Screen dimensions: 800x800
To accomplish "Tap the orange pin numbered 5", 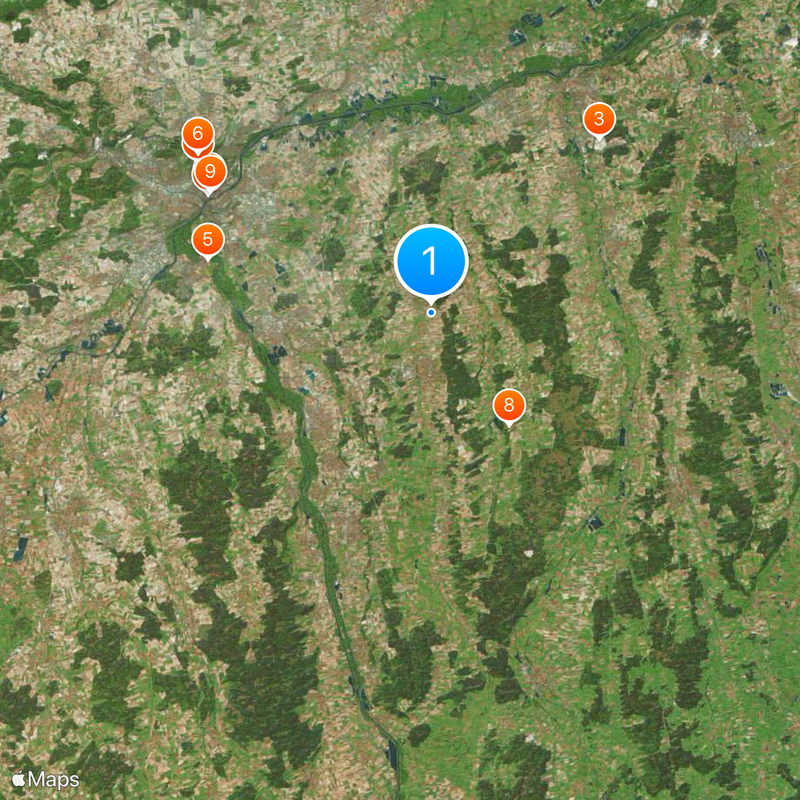I will point(207,240).
